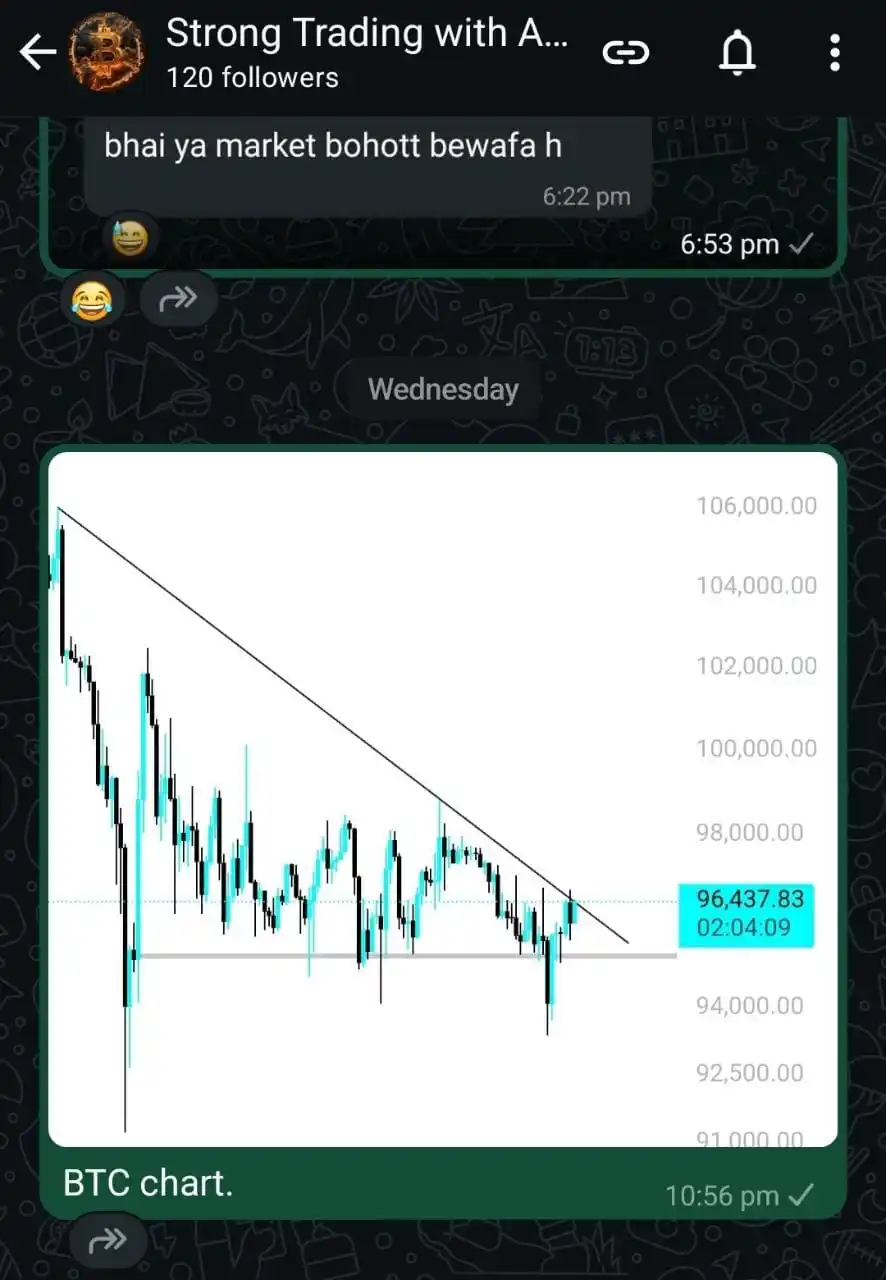The image size is (886, 1280).
Task: Go back from the channel
Action: coord(36,53)
